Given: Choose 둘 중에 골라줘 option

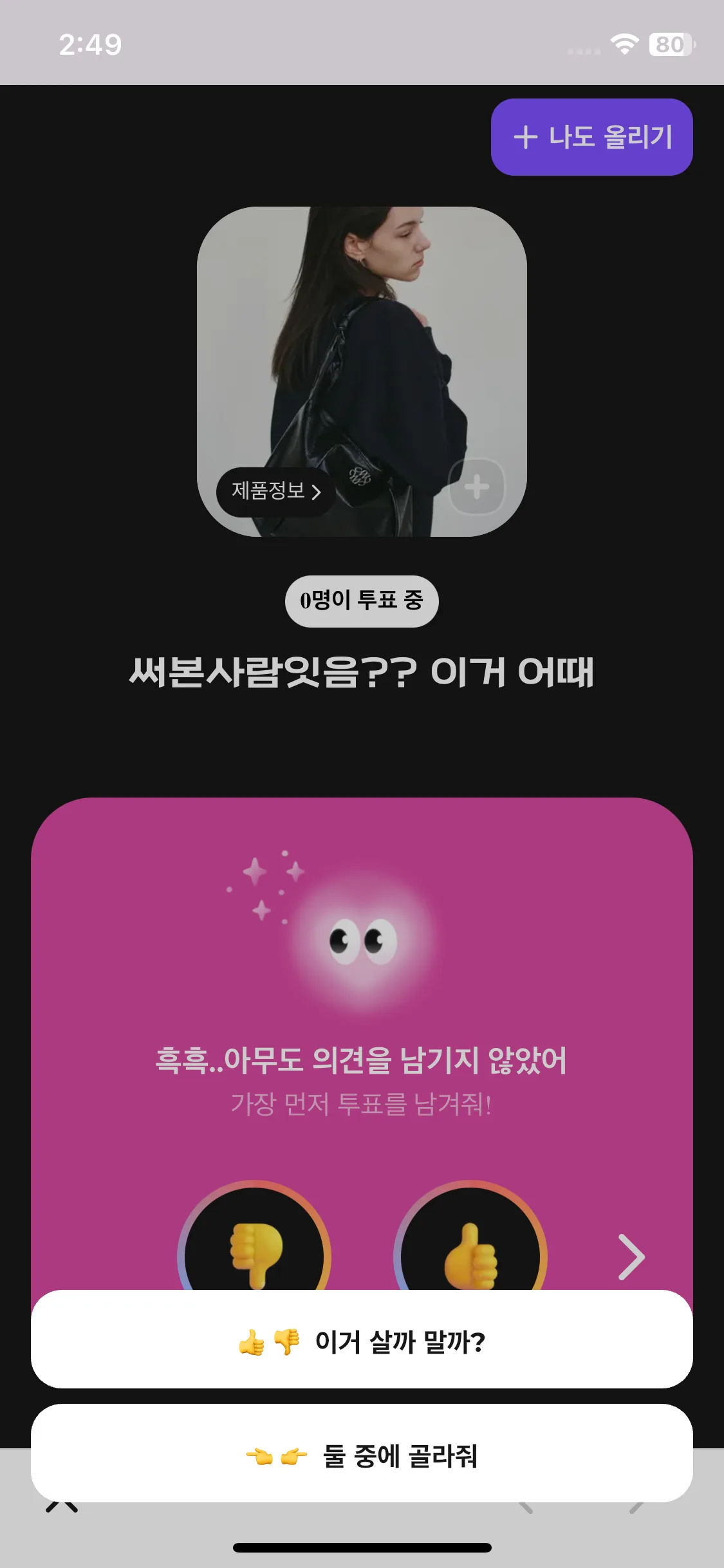Looking at the screenshot, I should pyautogui.click(x=362, y=1455).
